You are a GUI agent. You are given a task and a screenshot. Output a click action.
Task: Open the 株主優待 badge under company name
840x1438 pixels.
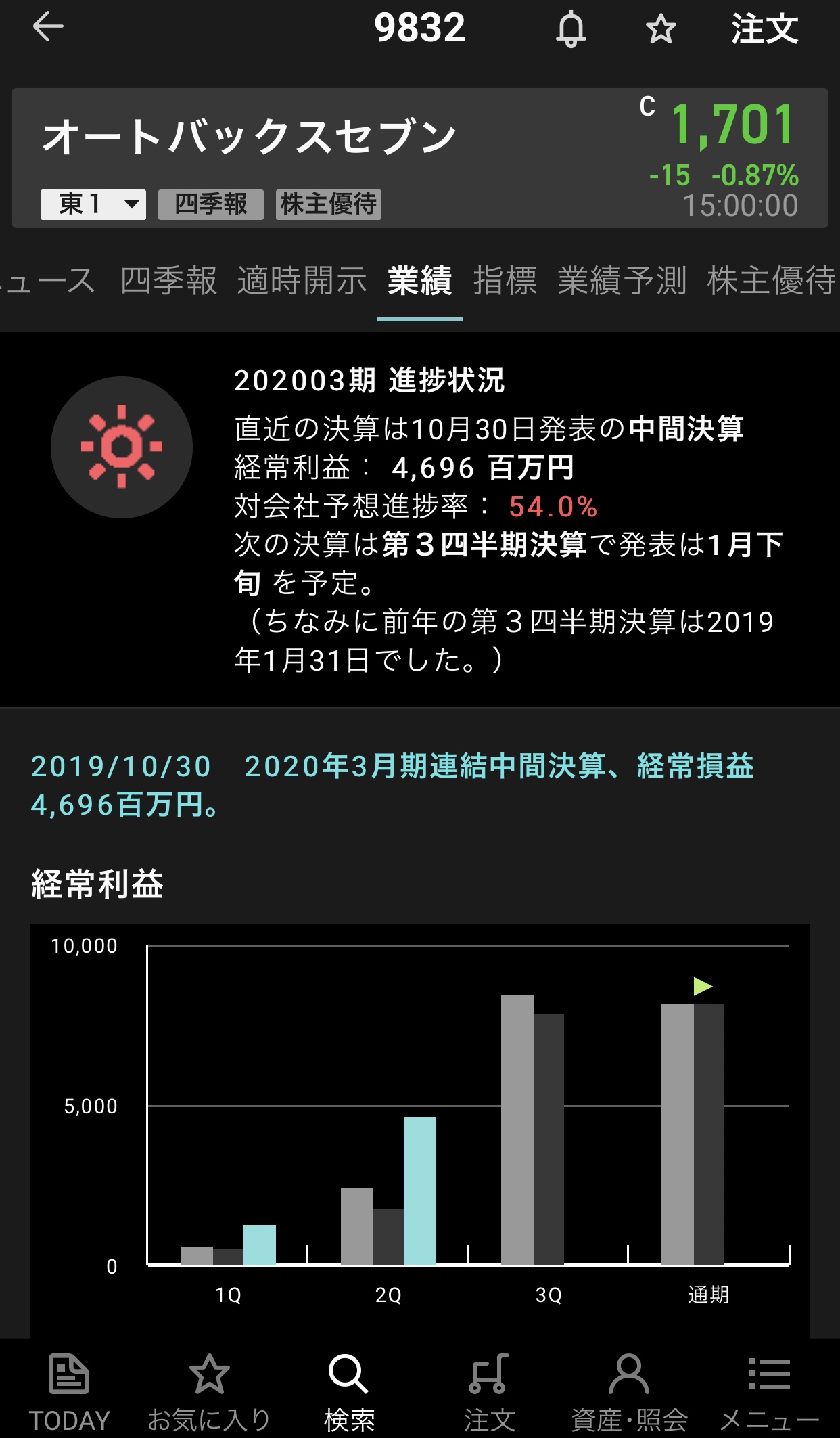(328, 204)
